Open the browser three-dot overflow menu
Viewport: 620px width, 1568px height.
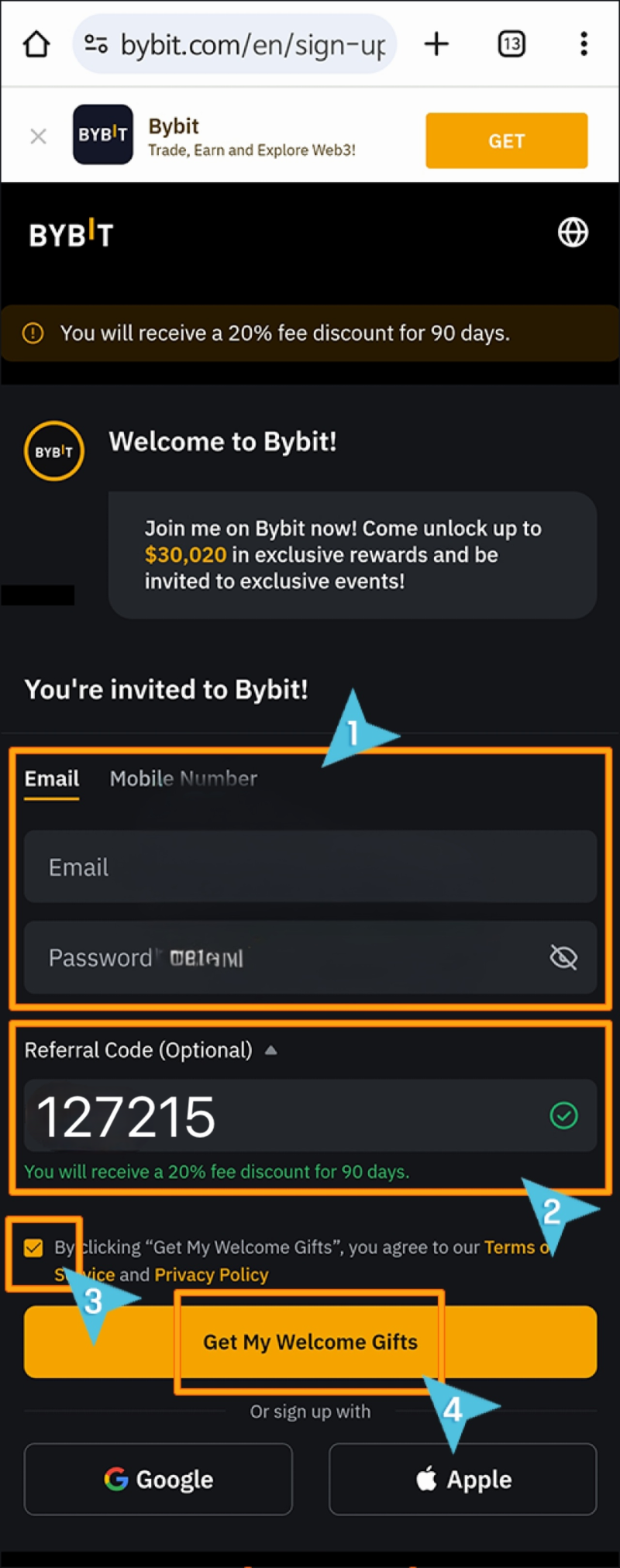584,43
